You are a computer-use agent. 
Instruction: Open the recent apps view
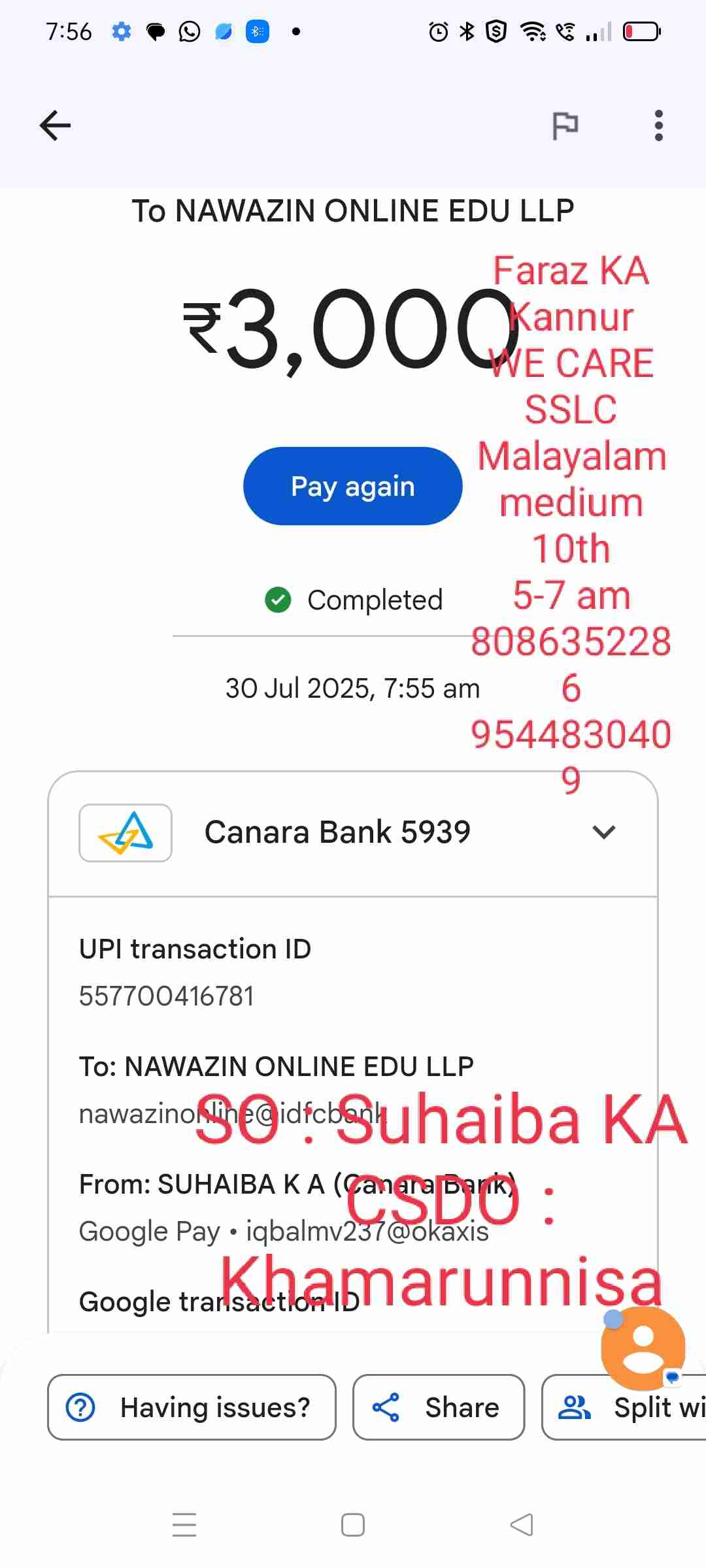184,1526
